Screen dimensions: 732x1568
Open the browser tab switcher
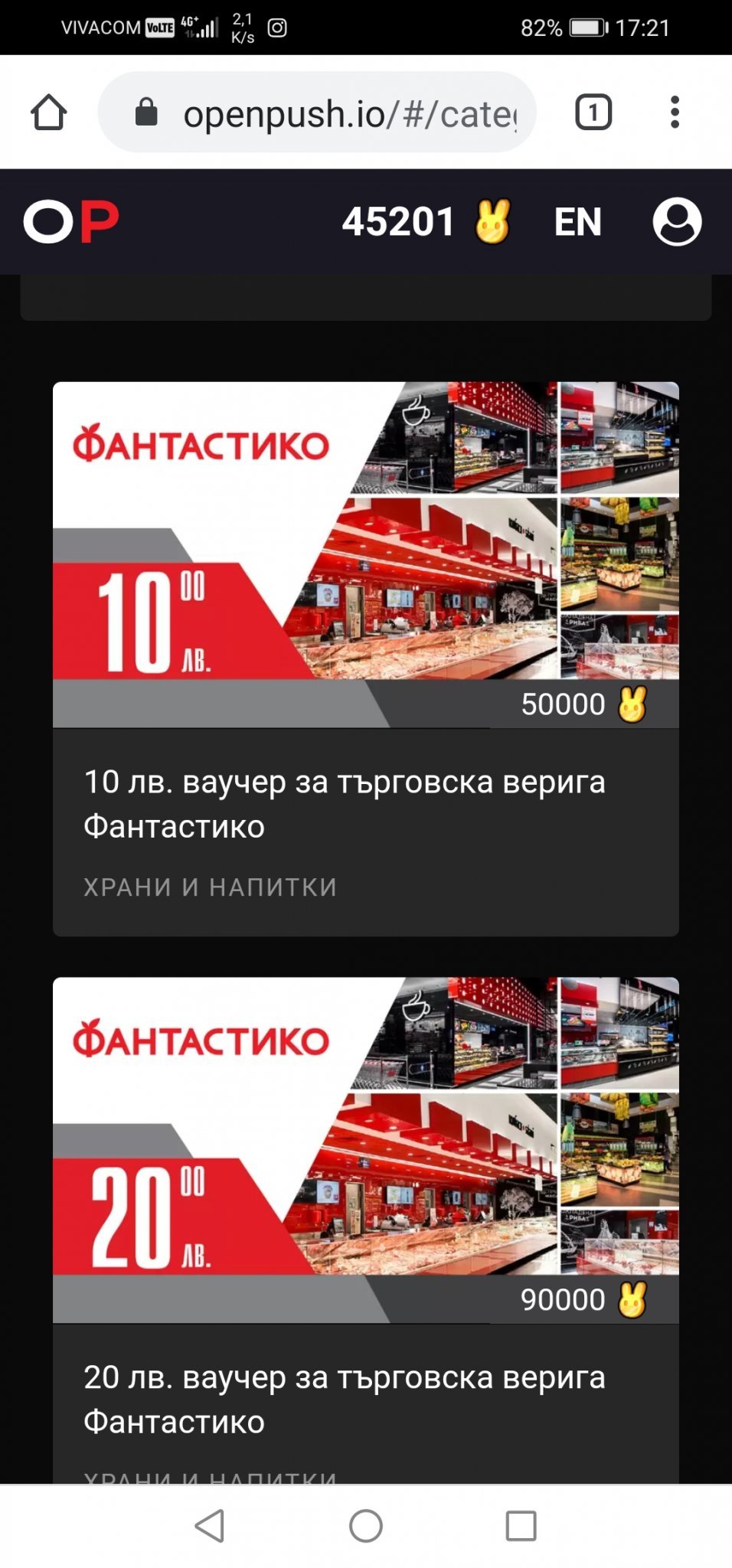(593, 113)
